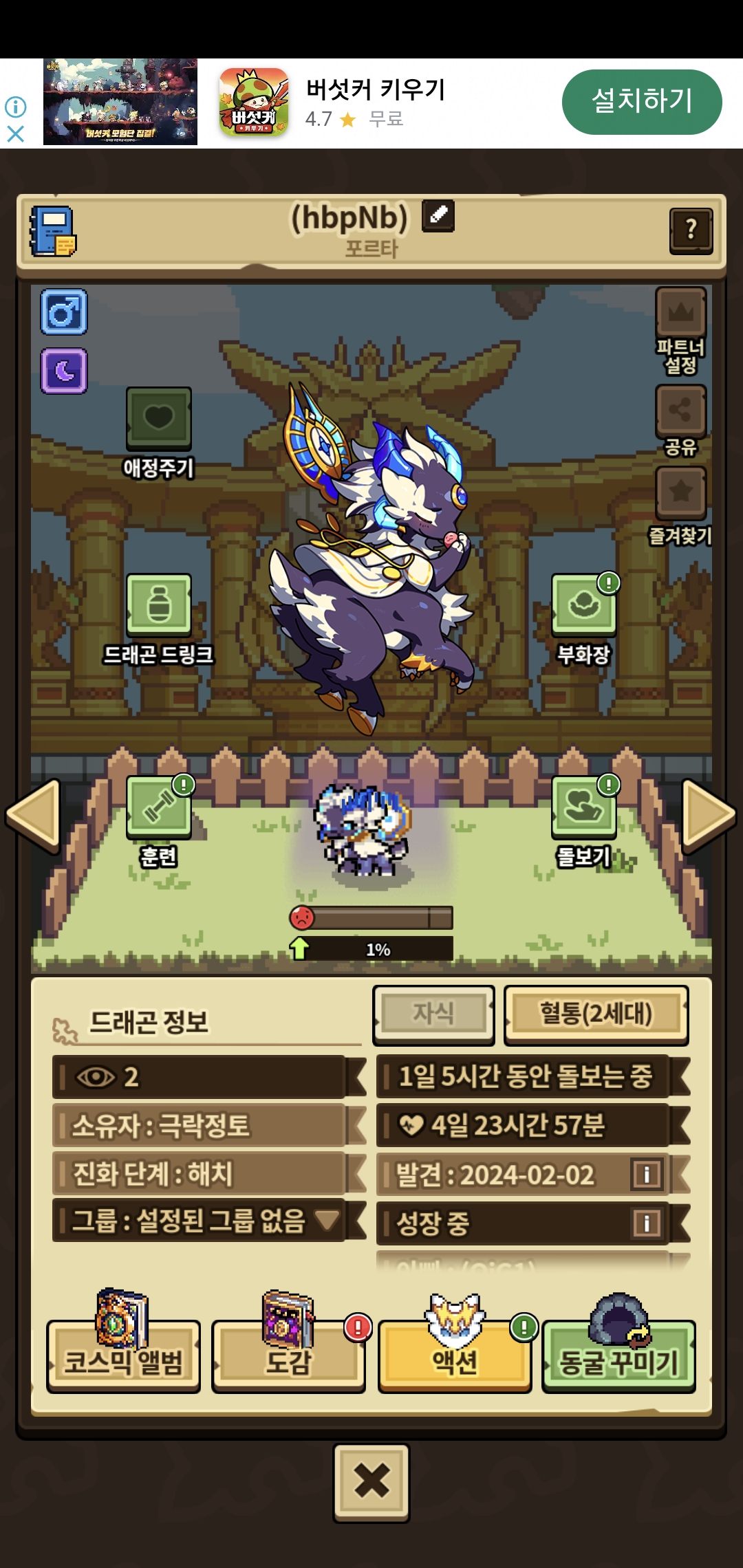Go to the next dragon

point(709,816)
